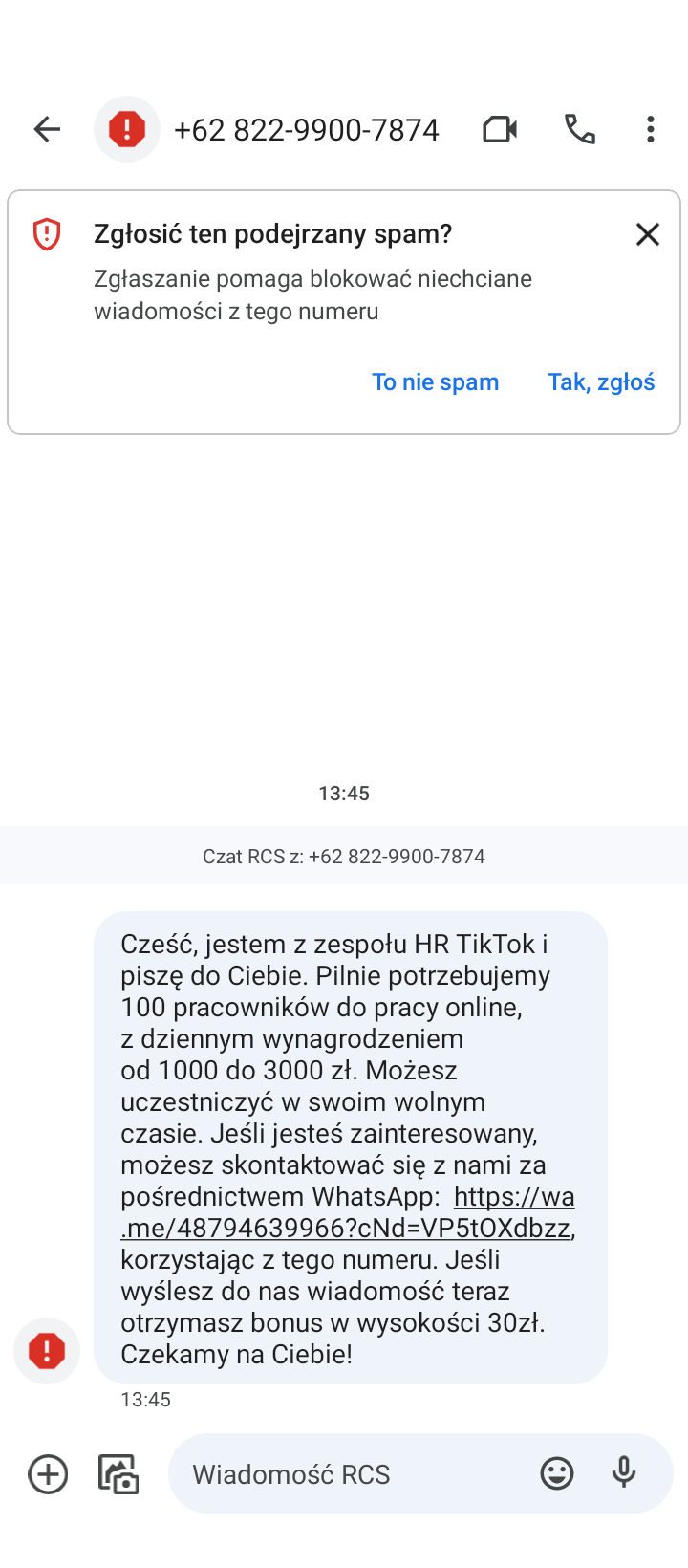
Task: Report spam with 'Tak, zgłoś'
Action: coord(601,382)
